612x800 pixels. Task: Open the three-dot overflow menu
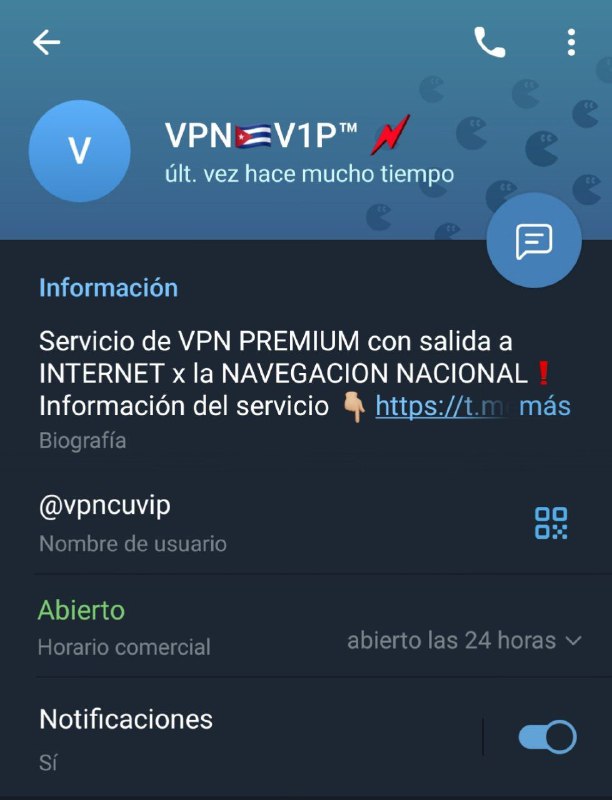click(571, 42)
